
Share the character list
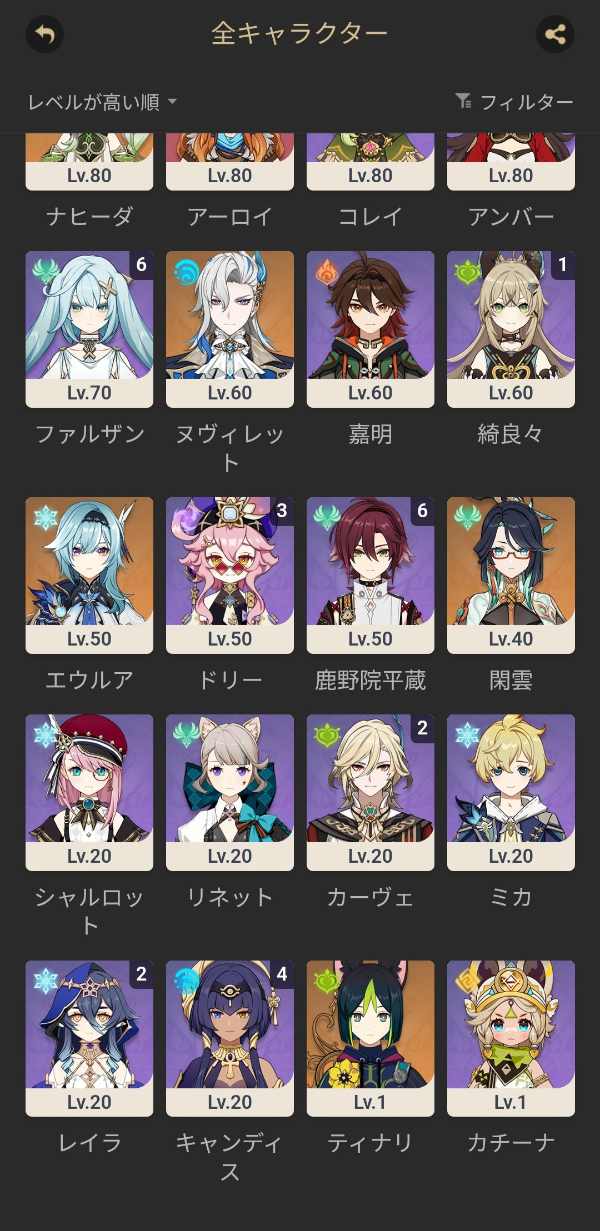point(555,34)
